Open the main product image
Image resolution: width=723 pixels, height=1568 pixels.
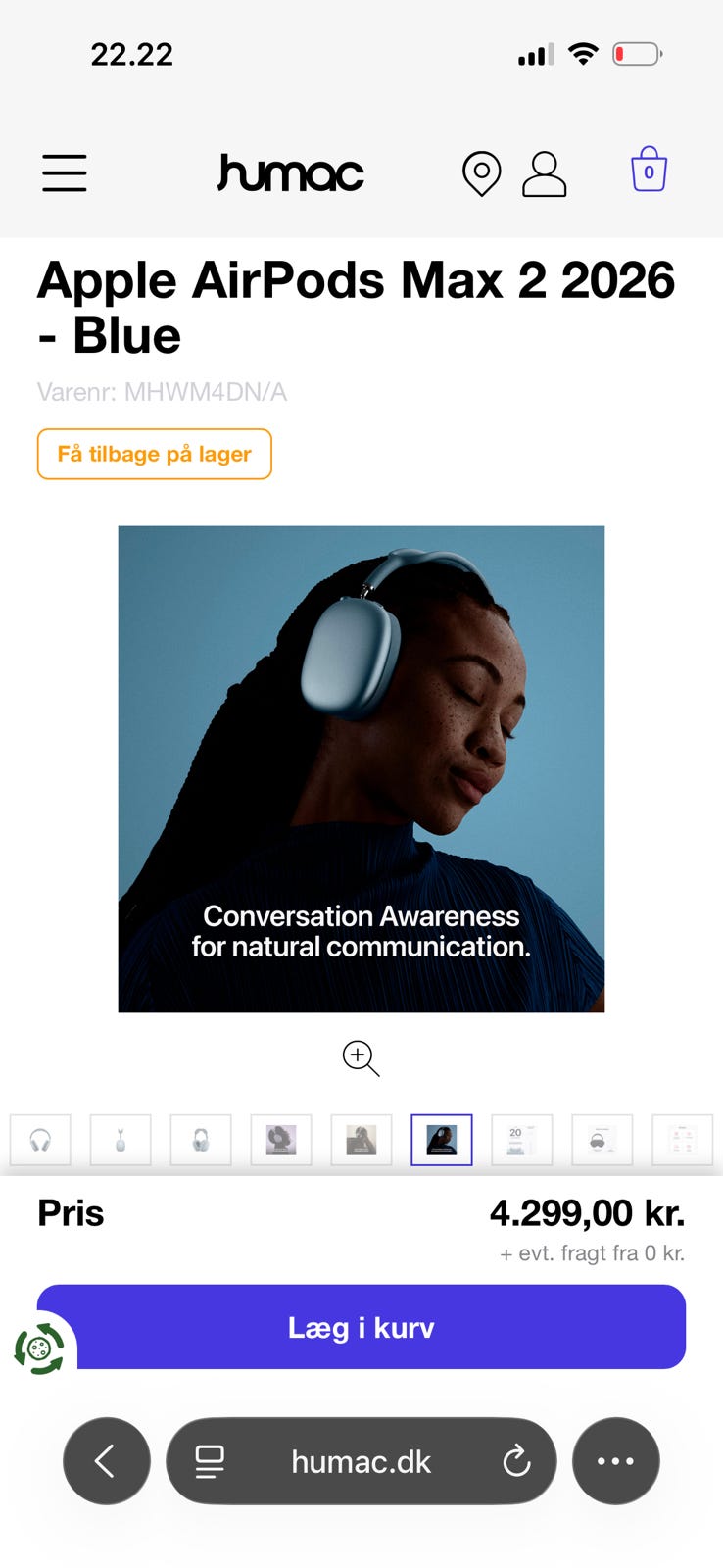[361, 769]
